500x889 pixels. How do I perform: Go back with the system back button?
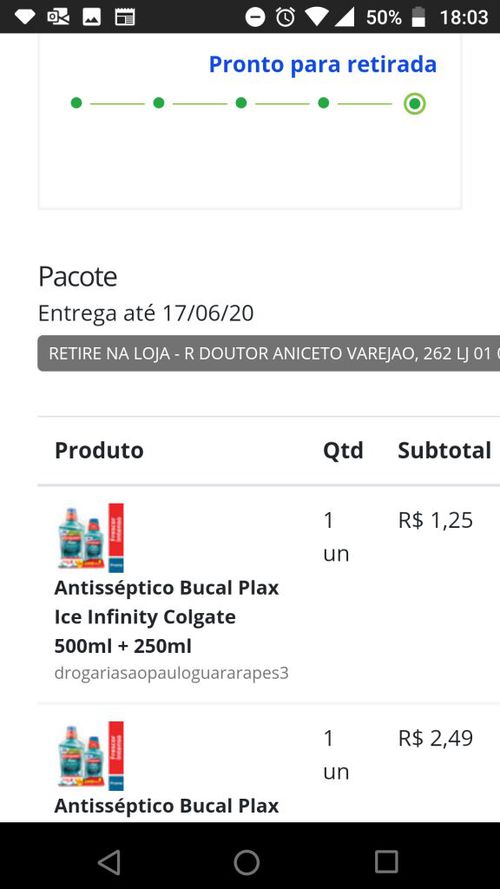[x=109, y=862]
